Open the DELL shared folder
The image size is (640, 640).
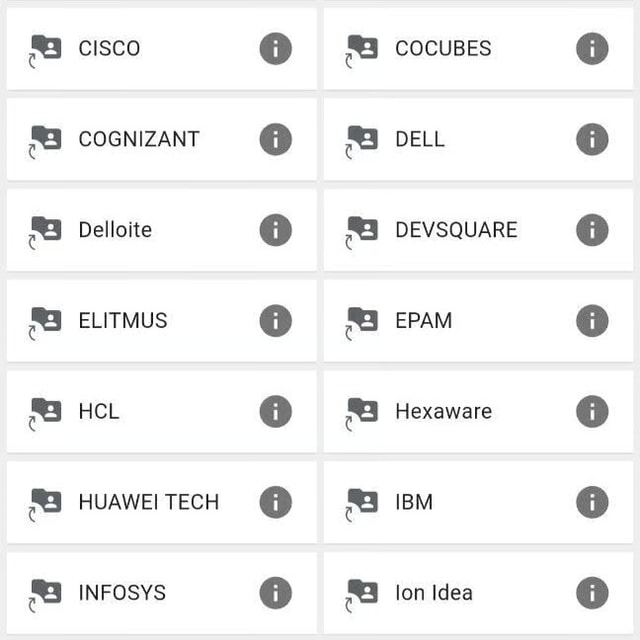coord(420,139)
